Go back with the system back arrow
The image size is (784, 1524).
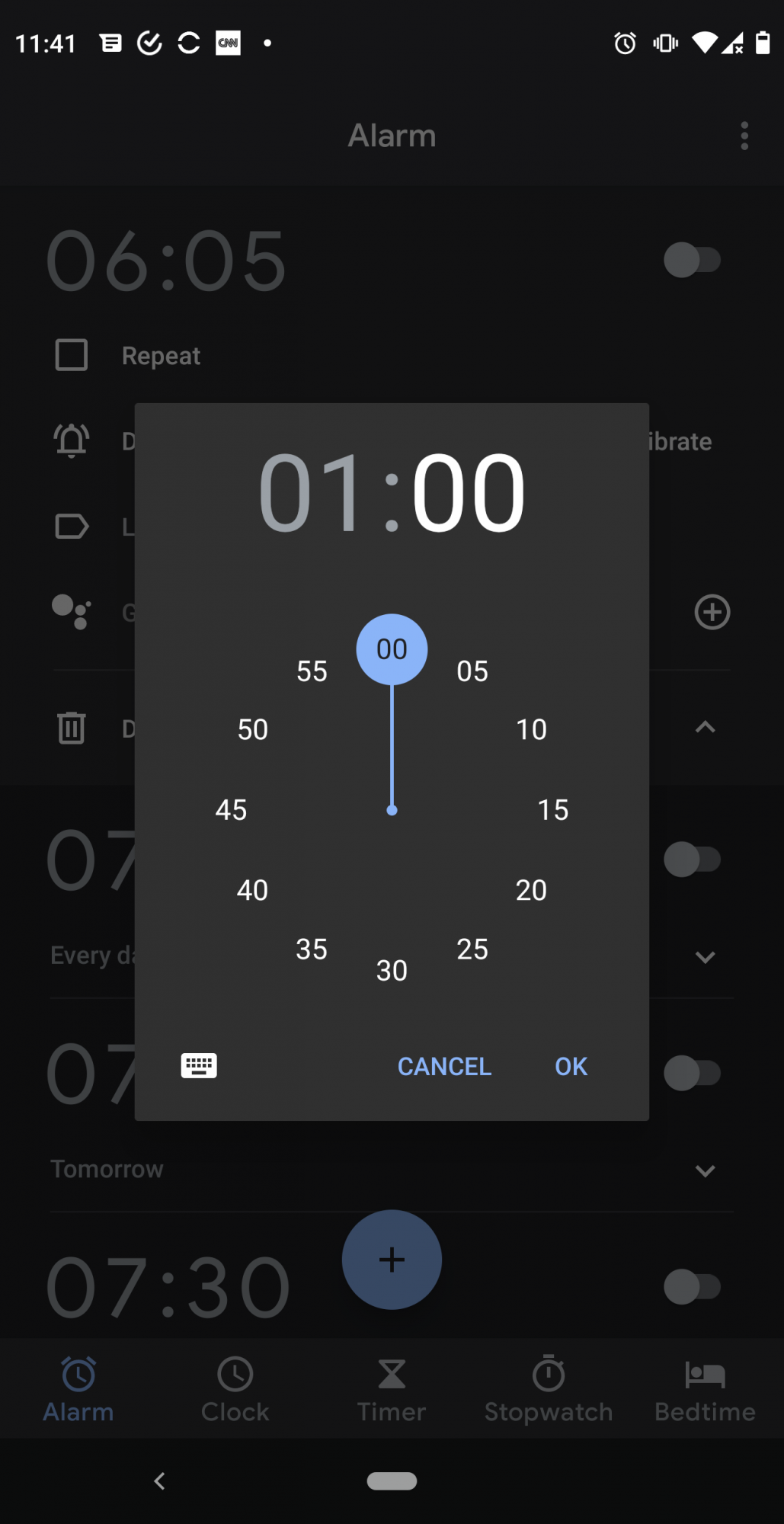click(x=159, y=1481)
